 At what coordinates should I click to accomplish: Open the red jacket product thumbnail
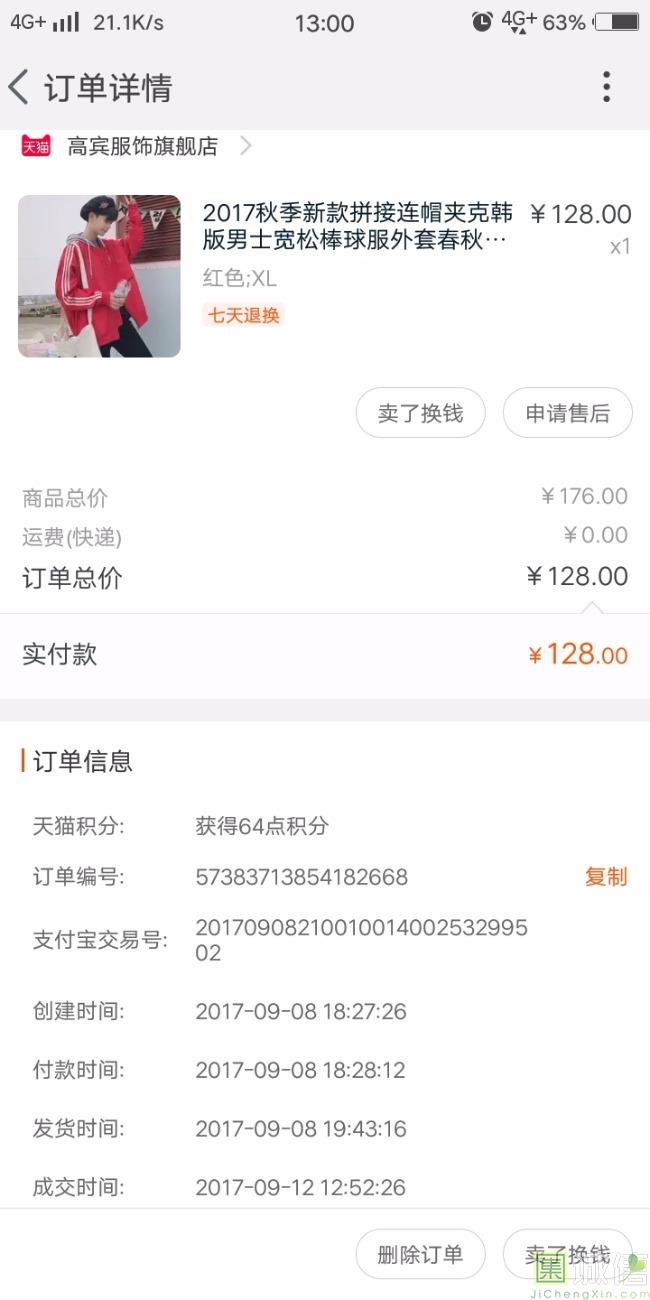99,276
